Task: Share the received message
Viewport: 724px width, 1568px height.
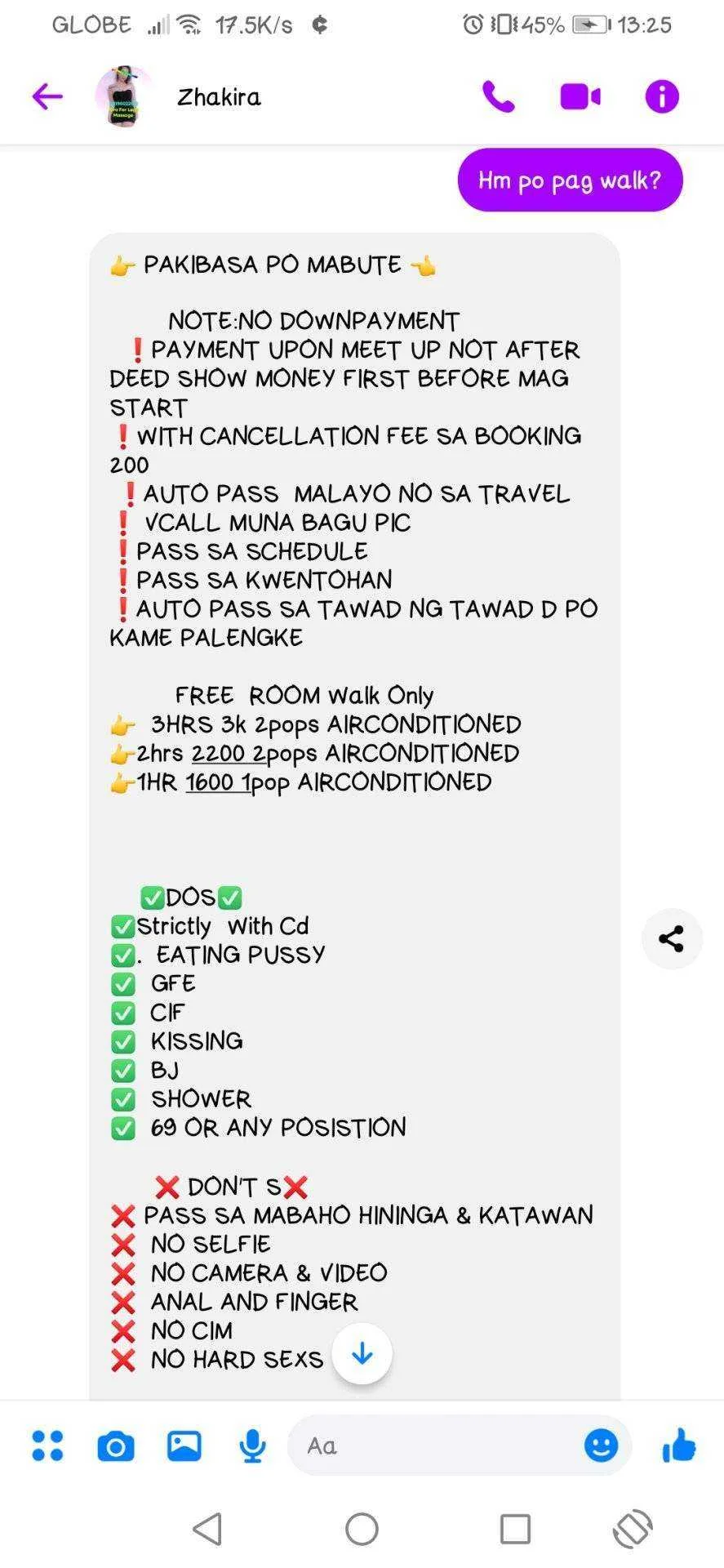Action: (672, 938)
